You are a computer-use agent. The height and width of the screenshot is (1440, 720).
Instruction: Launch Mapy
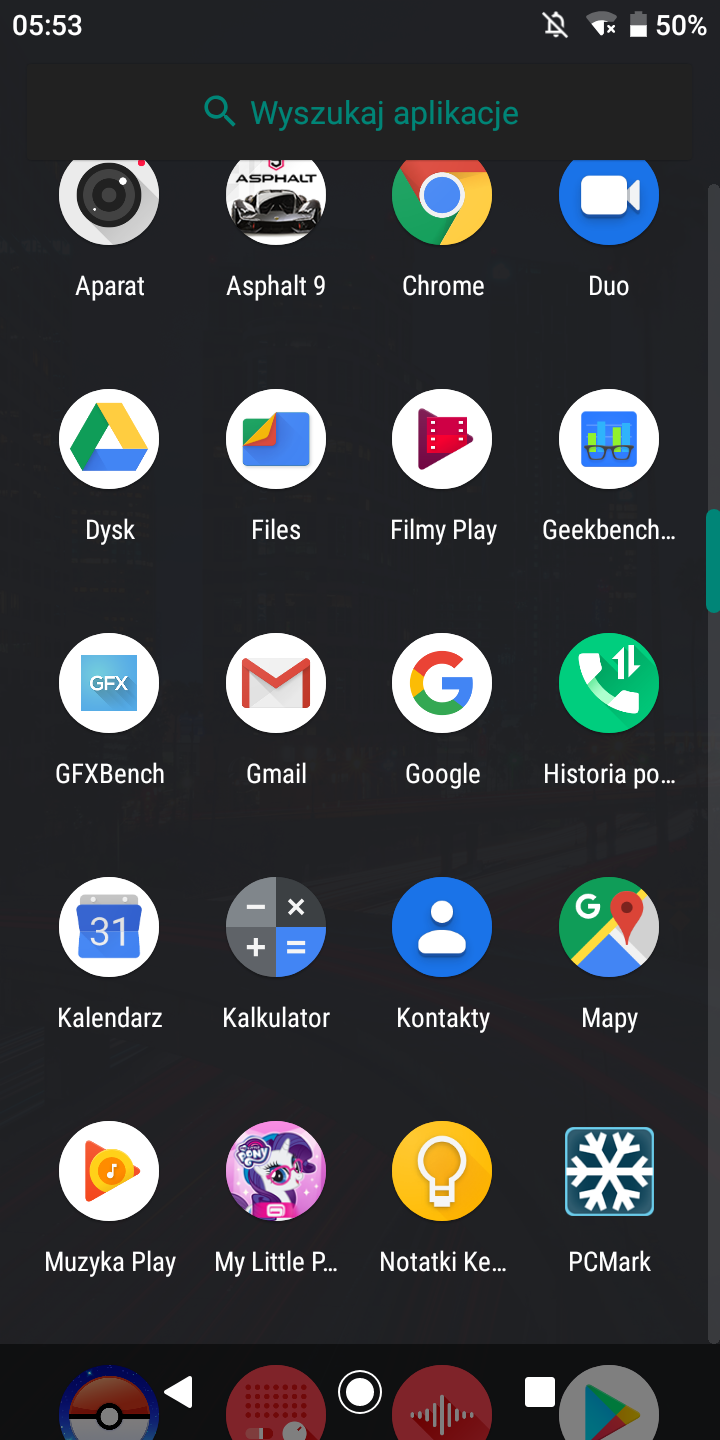pyautogui.click(x=608, y=927)
